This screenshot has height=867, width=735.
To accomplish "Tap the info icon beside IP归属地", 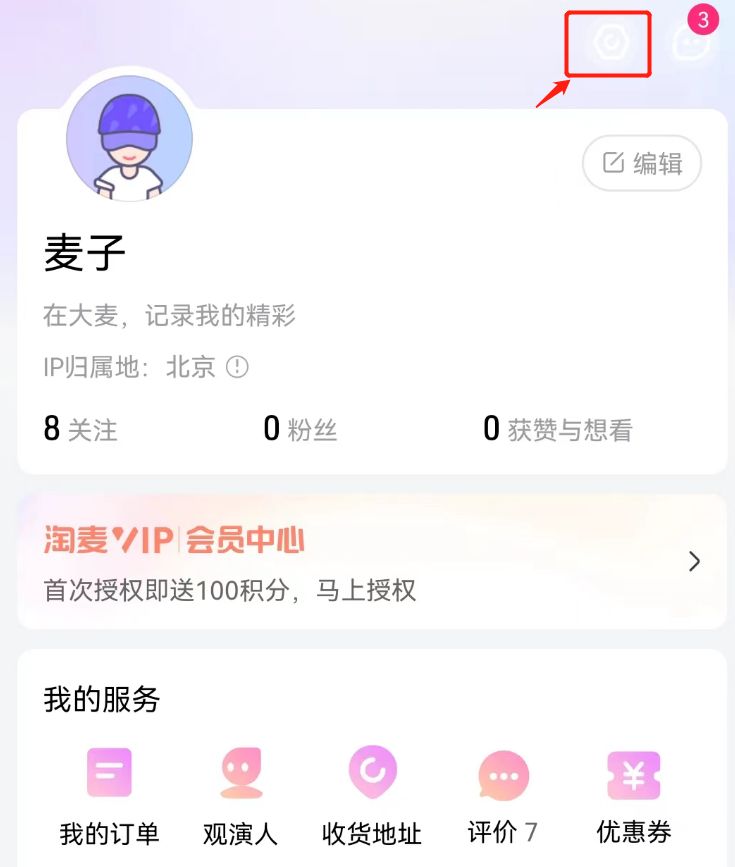I will [237, 367].
